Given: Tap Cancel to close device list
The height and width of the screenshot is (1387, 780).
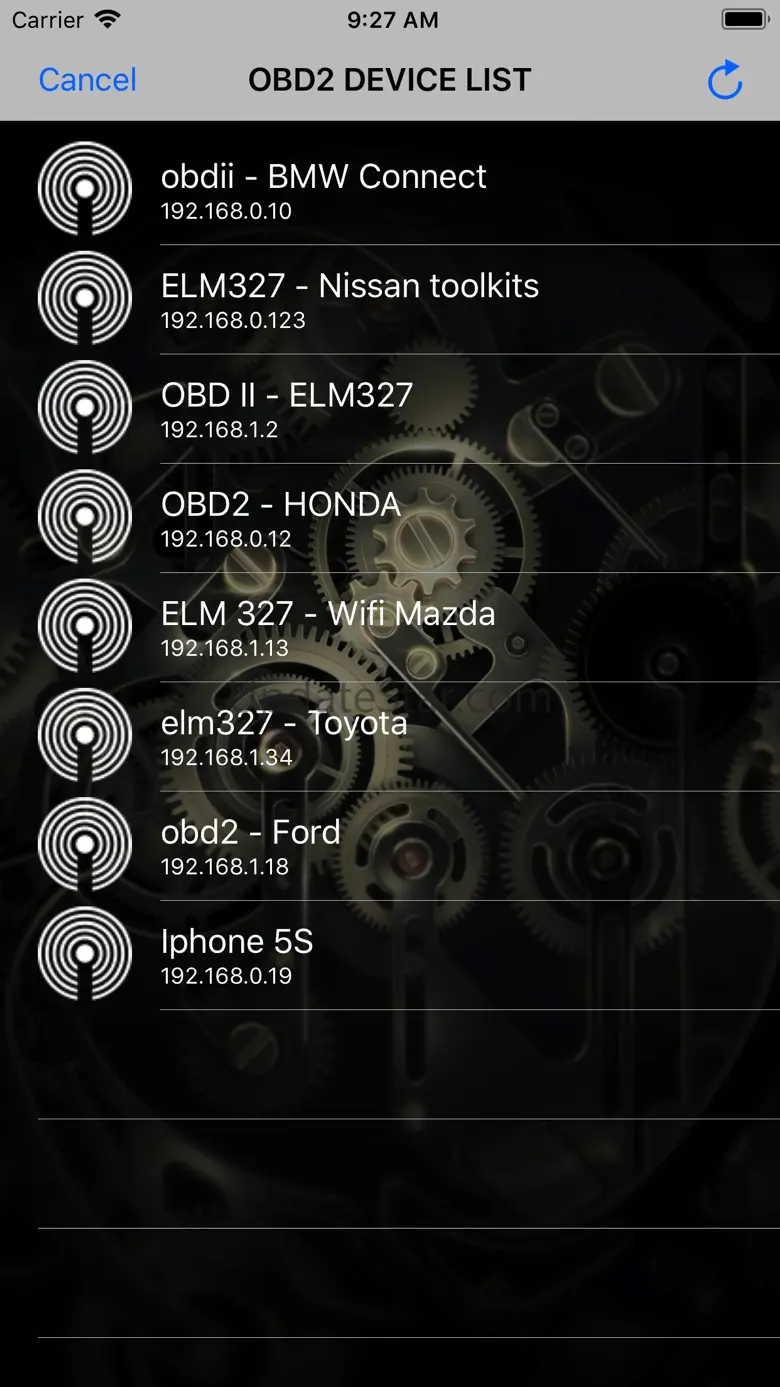Looking at the screenshot, I should pyautogui.click(x=87, y=80).
